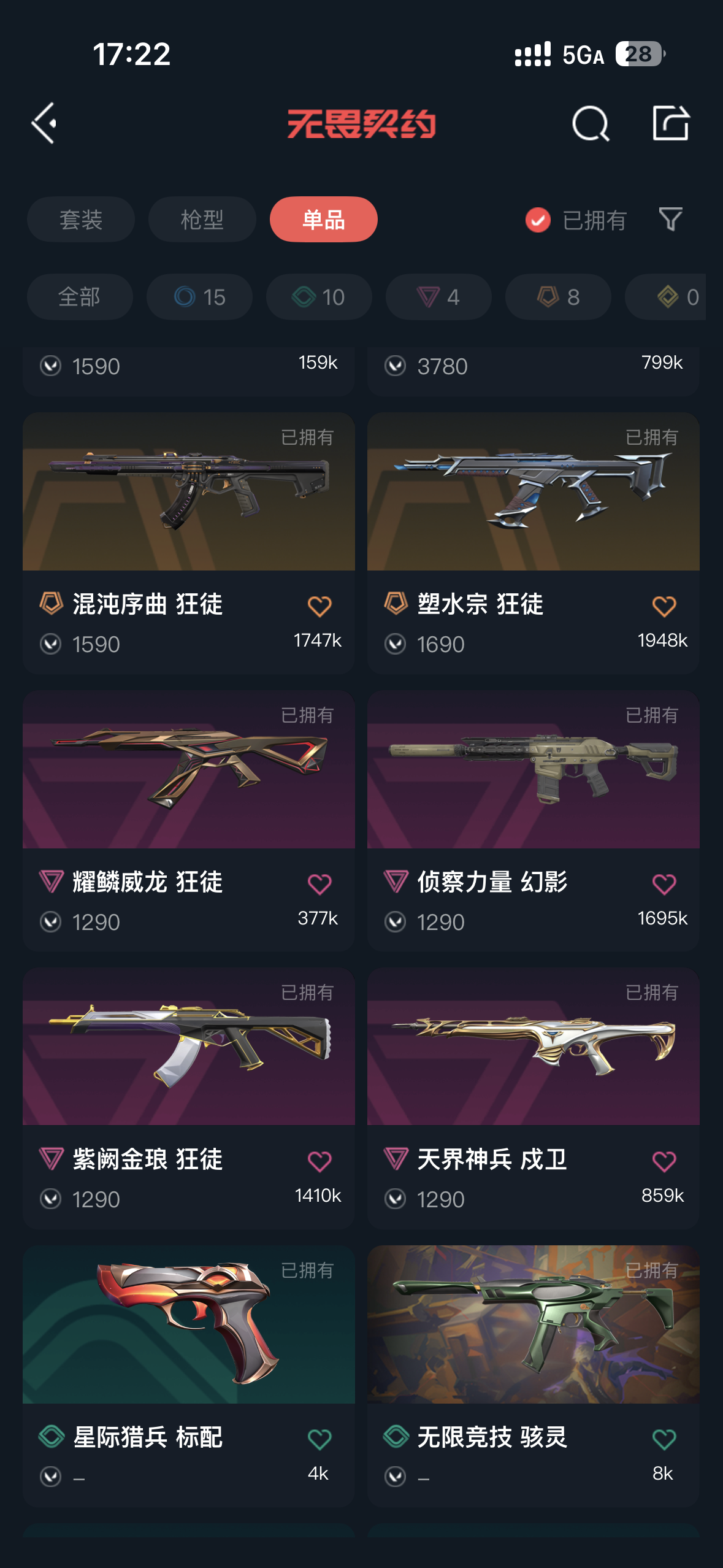Tap the share icon in the header
Screen dimensions: 723x1568
point(670,123)
